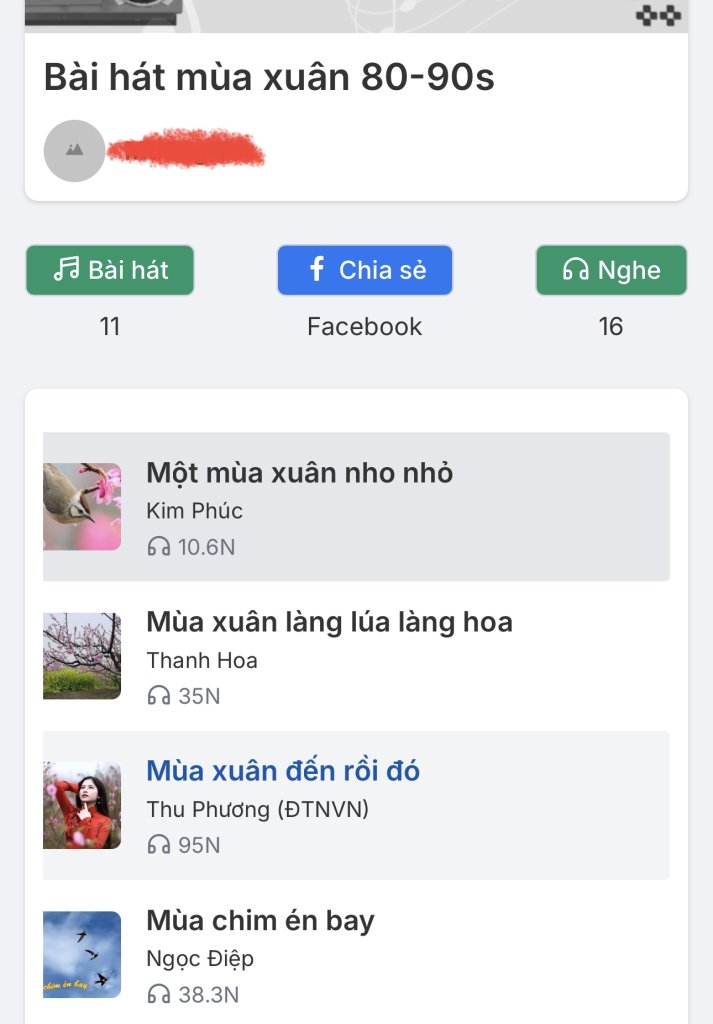
Task: Choose the song Mùa chim én bay
Action: pyautogui.click(x=260, y=920)
